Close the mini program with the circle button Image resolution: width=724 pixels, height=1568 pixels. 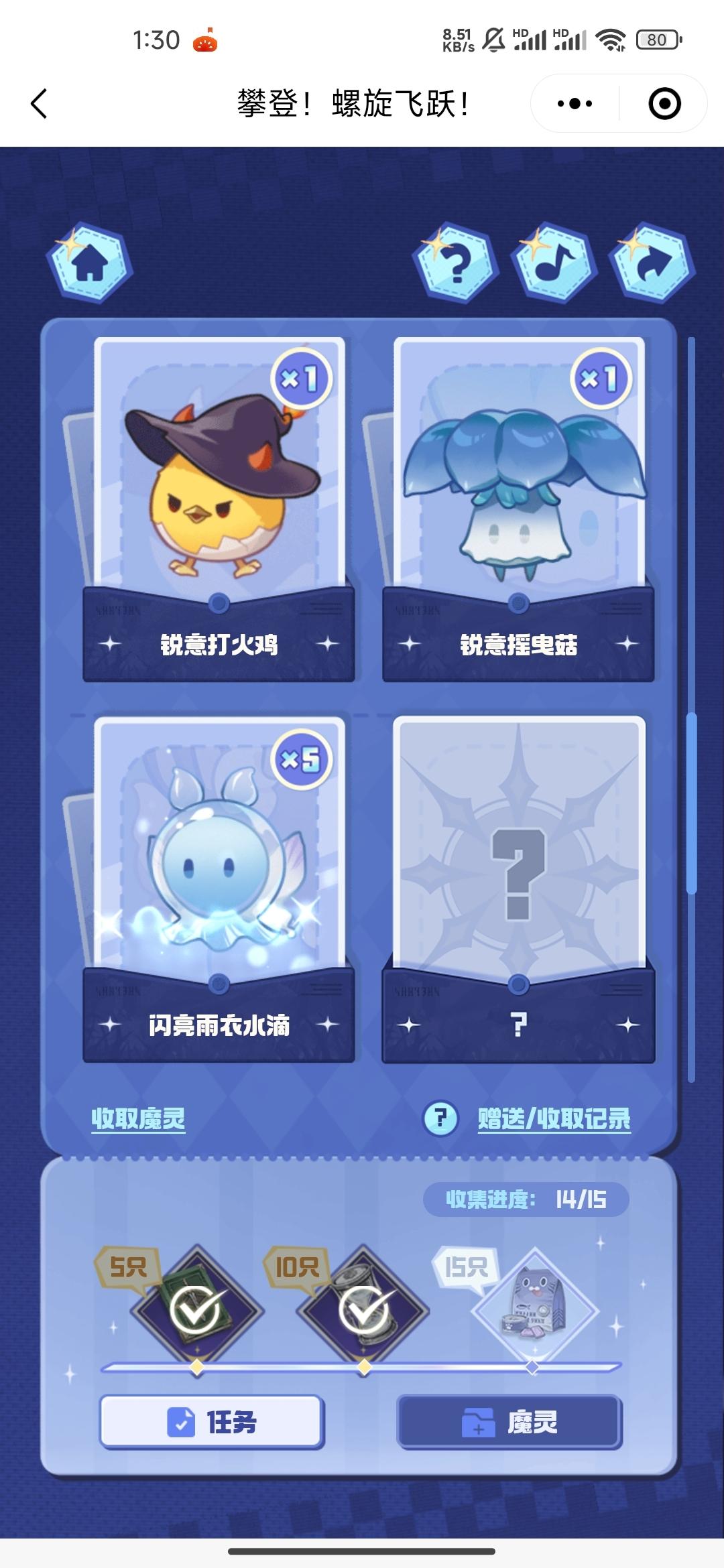[664, 104]
